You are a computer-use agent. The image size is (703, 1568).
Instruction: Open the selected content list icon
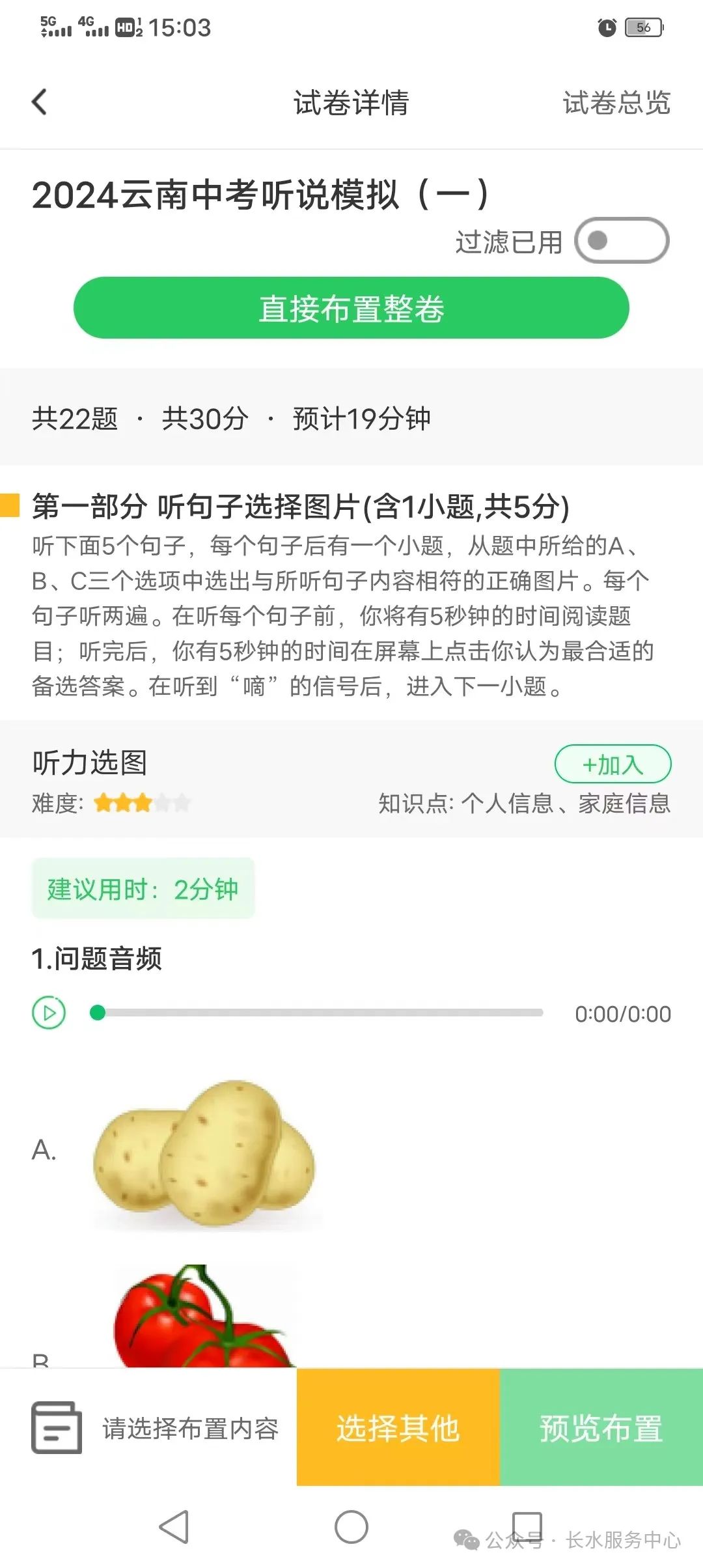(x=57, y=1427)
